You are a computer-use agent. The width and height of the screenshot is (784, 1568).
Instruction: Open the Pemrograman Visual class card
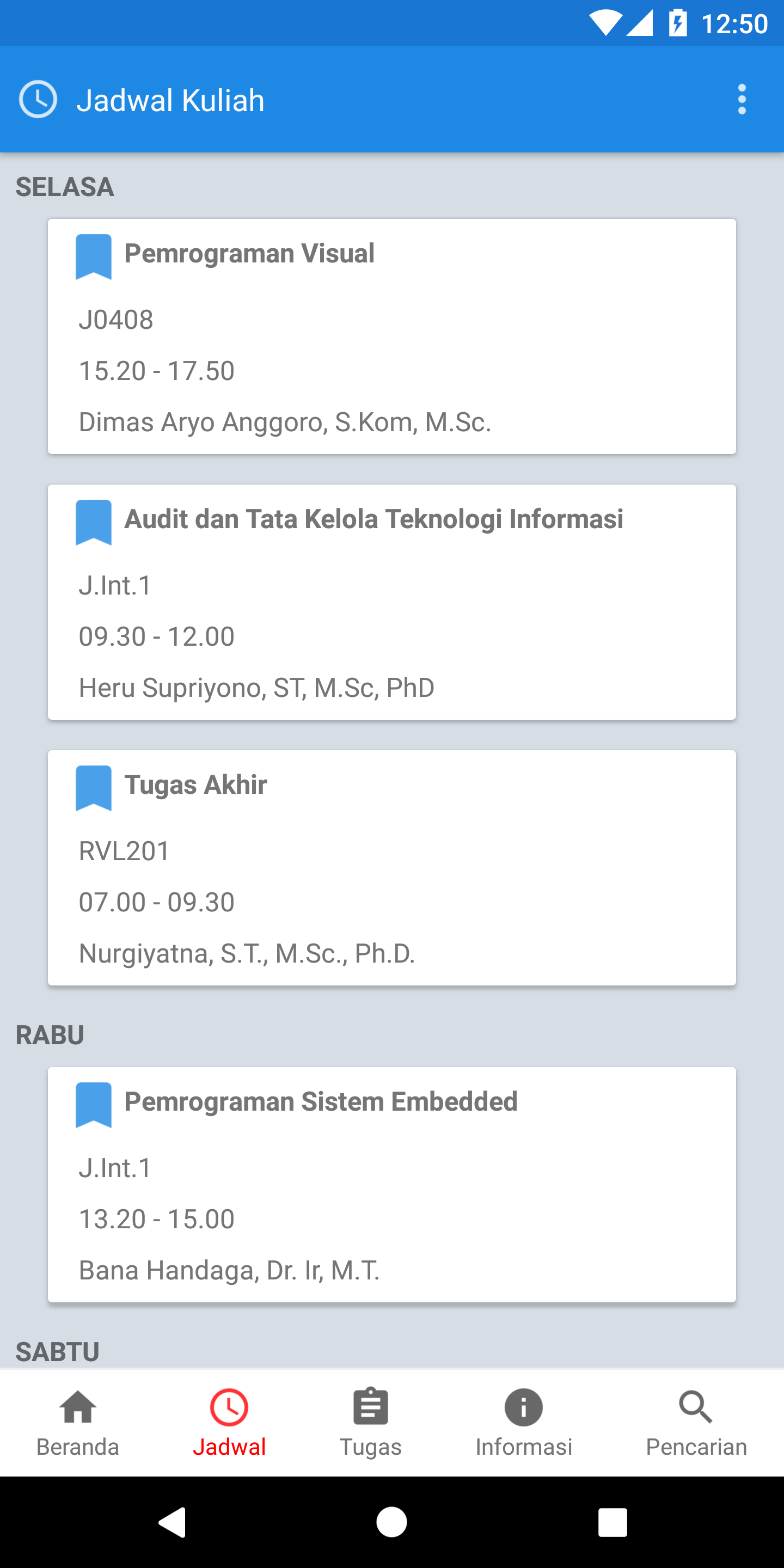[392, 336]
